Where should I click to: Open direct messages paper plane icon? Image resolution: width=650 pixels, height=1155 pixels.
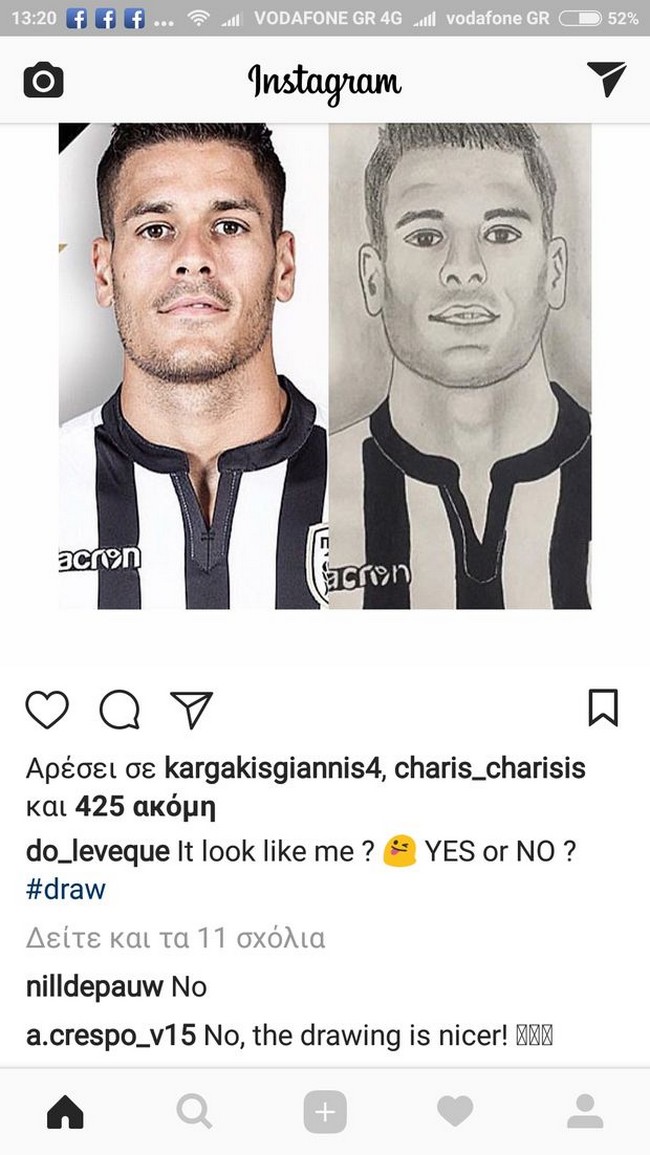pyautogui.click(x=606, y=79)
